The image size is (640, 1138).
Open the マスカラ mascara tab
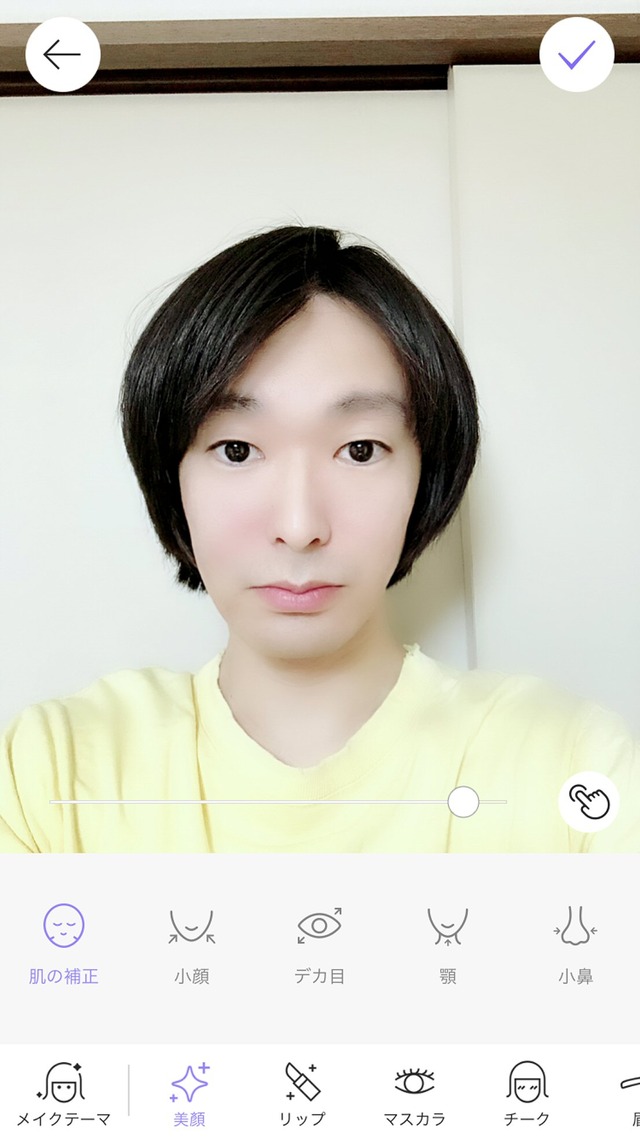[414, 1094]
